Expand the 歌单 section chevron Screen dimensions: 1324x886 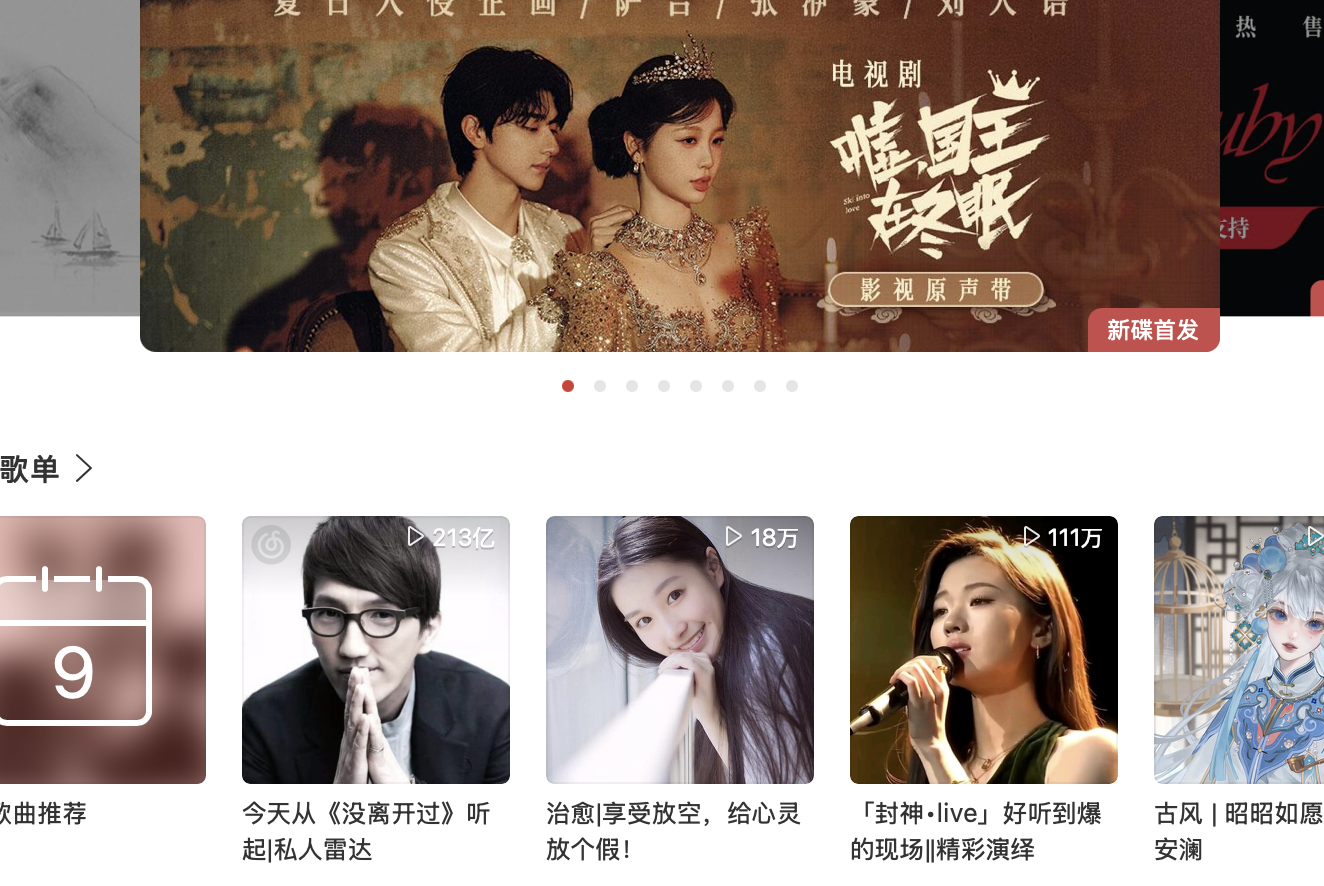coord(85,468)
